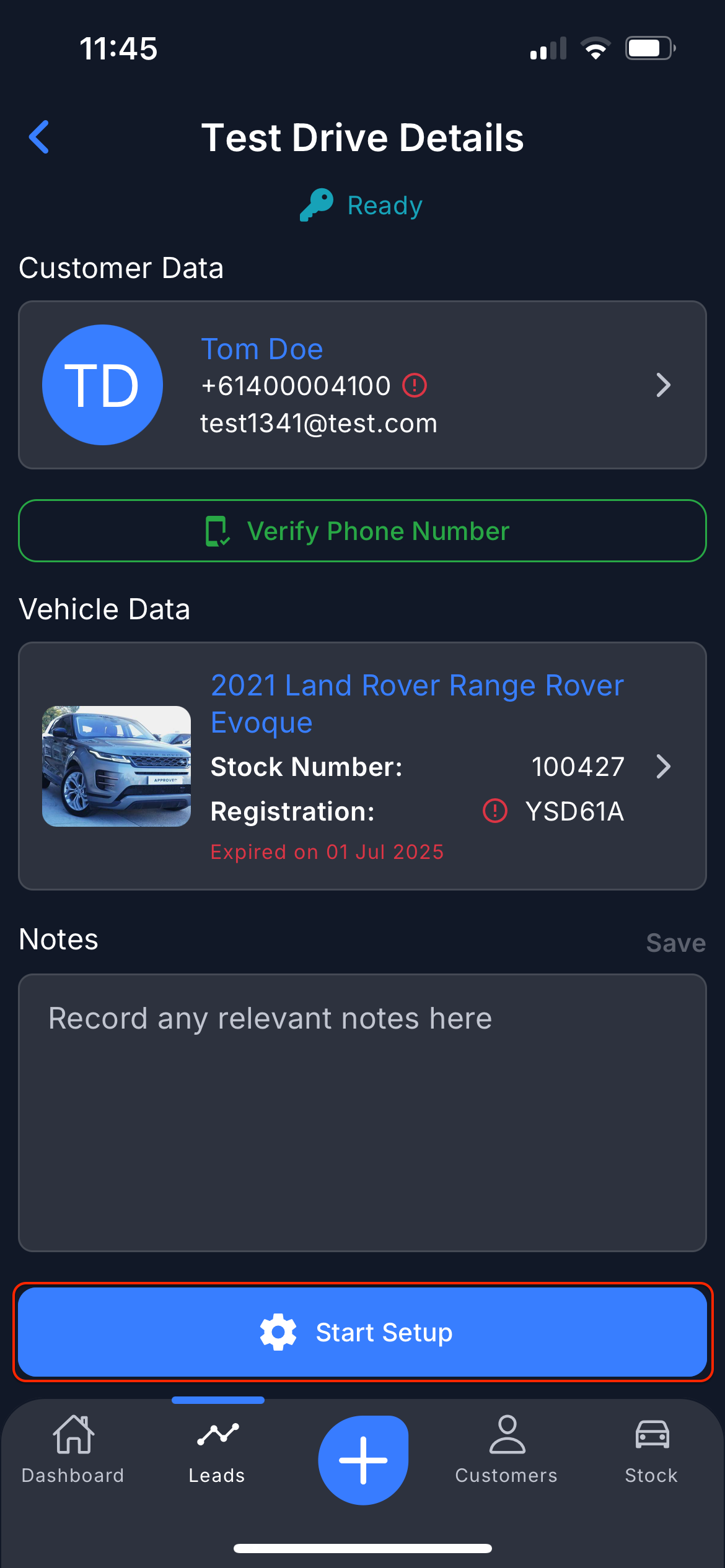
Task: Switch to the Leads tab
Action: pyautogui.click(x=217, y=1450)
